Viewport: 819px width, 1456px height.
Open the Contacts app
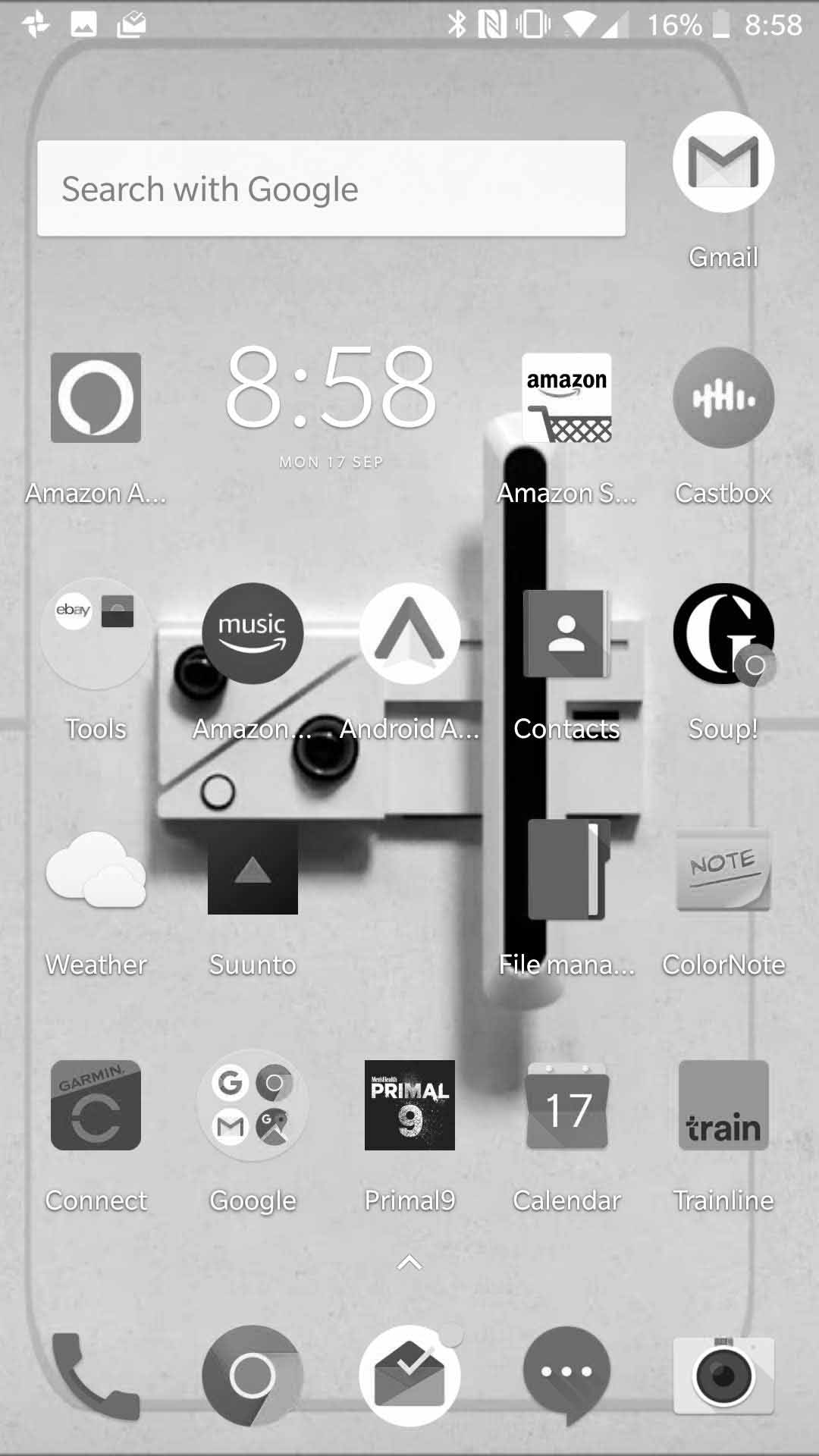tap(566, 633)
